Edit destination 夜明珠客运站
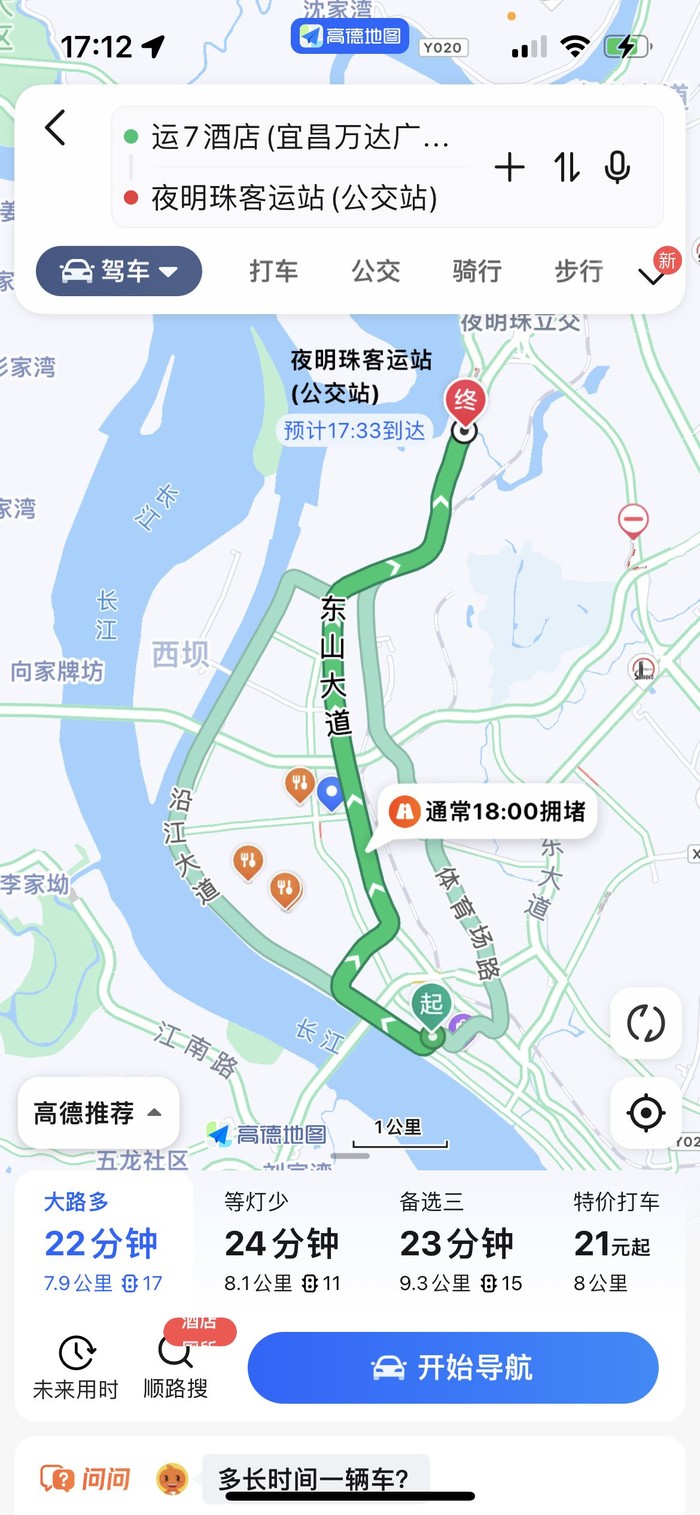 [x=294, y=198]
